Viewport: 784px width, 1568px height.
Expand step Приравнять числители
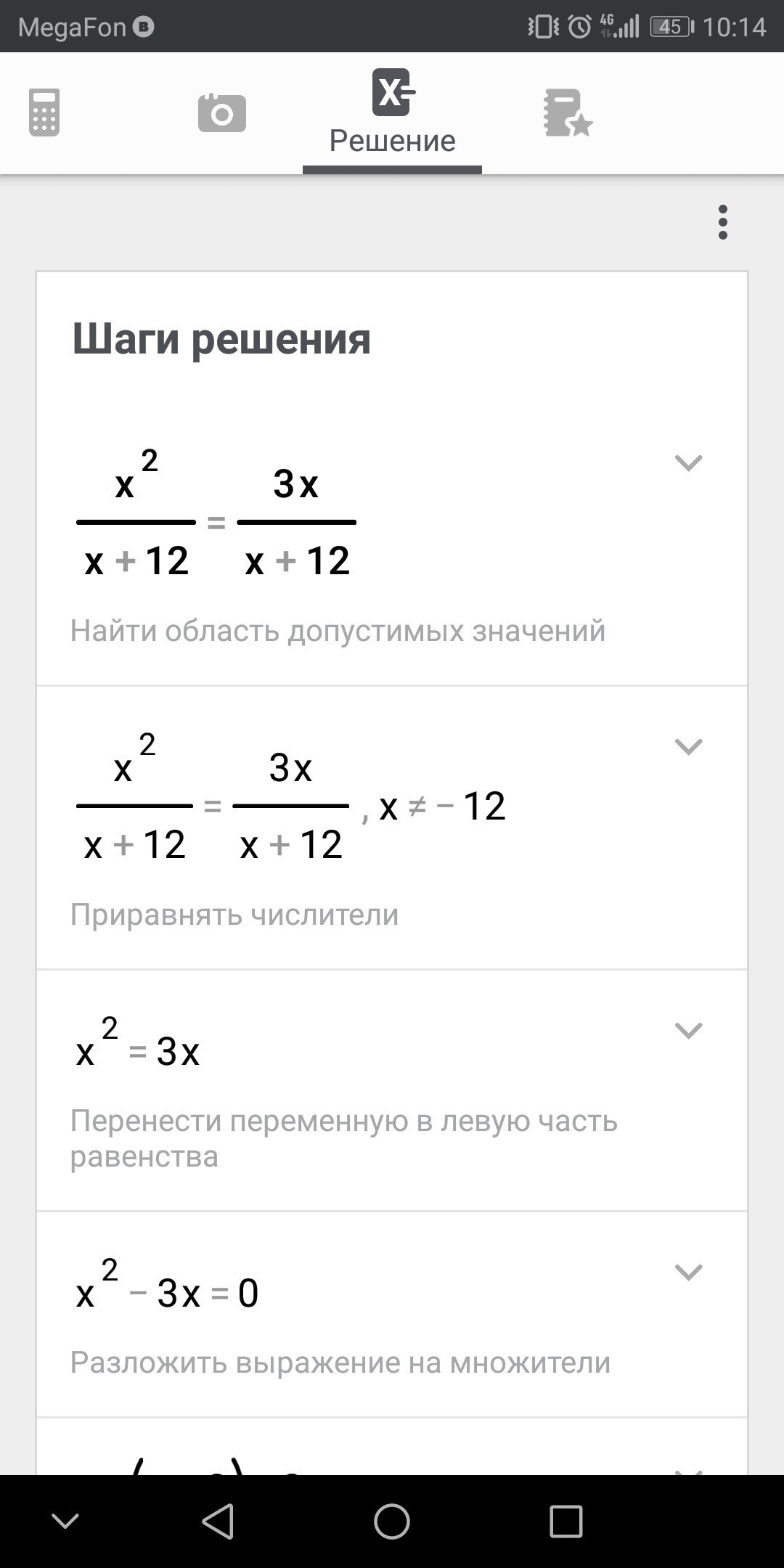[x=688, y=747]
